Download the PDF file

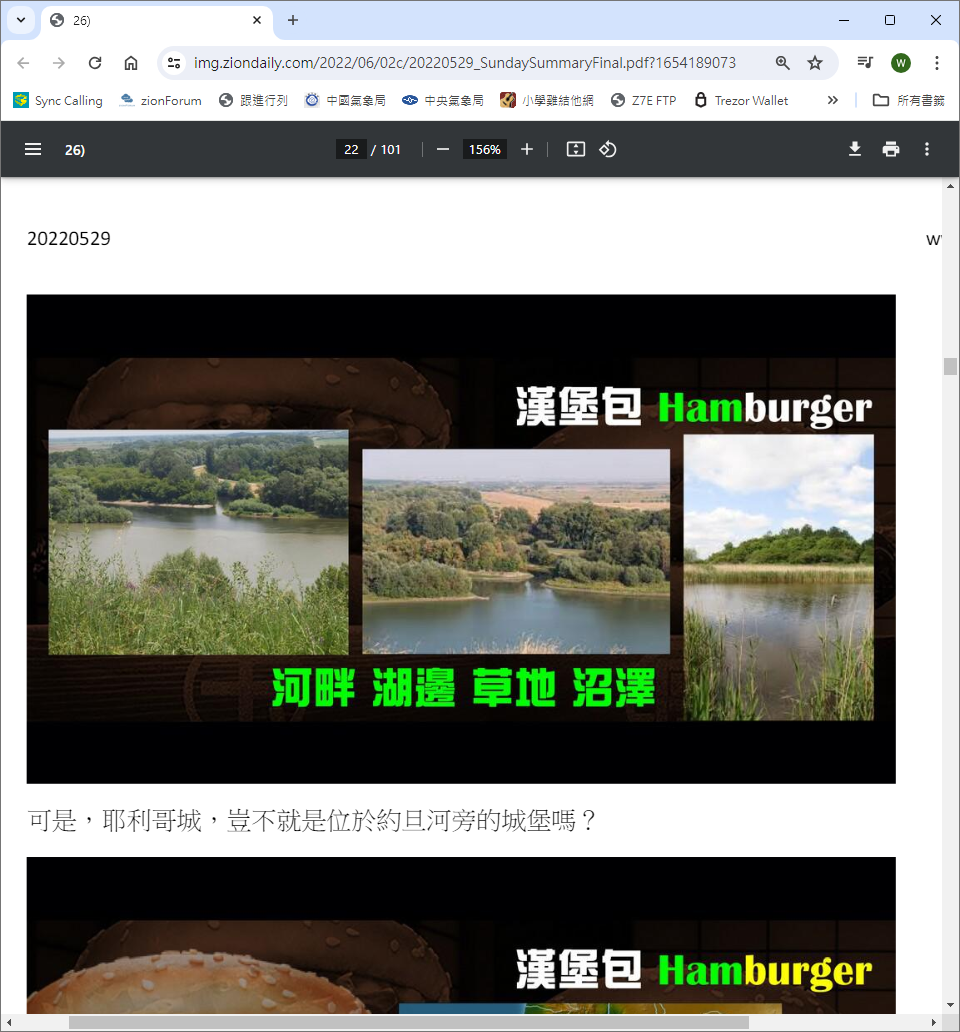click(x=855, y=149)
